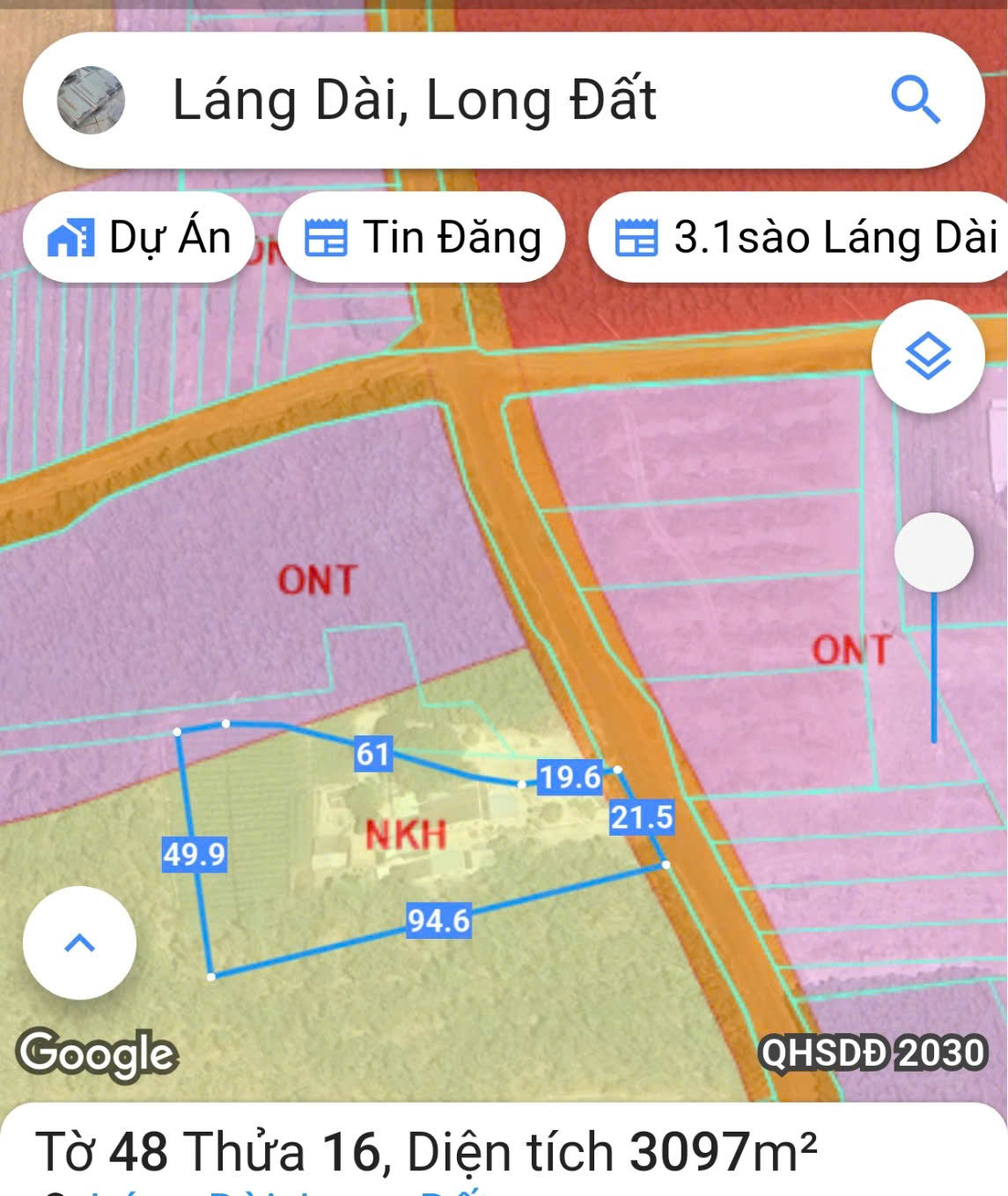Tap the overlay opacity slider handle

point(933,552)
